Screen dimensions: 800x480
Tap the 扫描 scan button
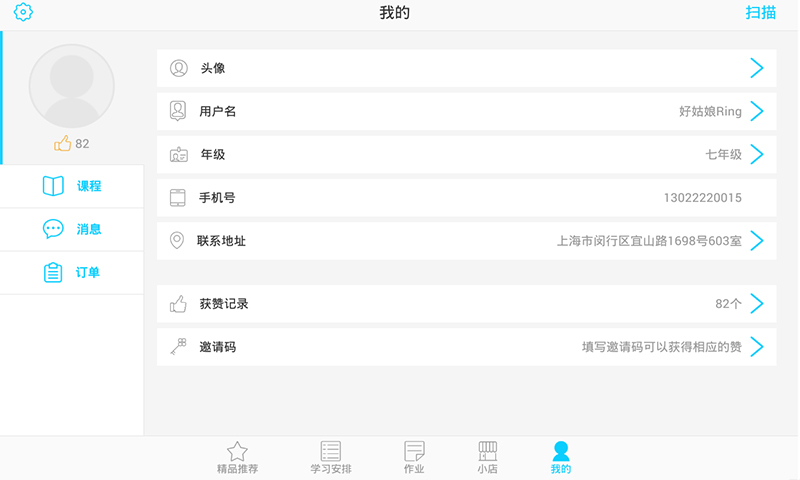point(761,13)
